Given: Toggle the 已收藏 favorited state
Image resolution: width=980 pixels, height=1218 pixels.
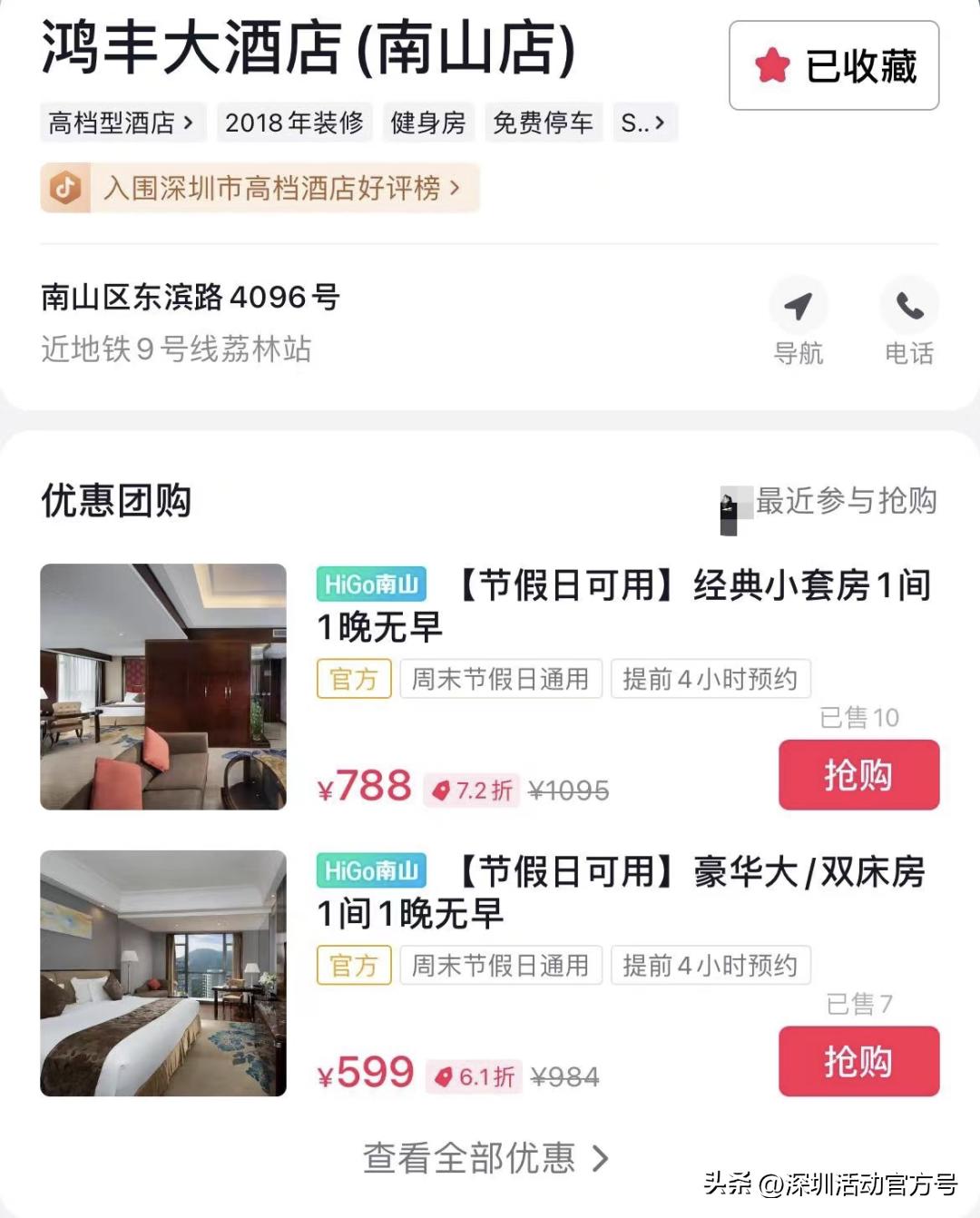Looking at the screenshot, I should [833, 64].
